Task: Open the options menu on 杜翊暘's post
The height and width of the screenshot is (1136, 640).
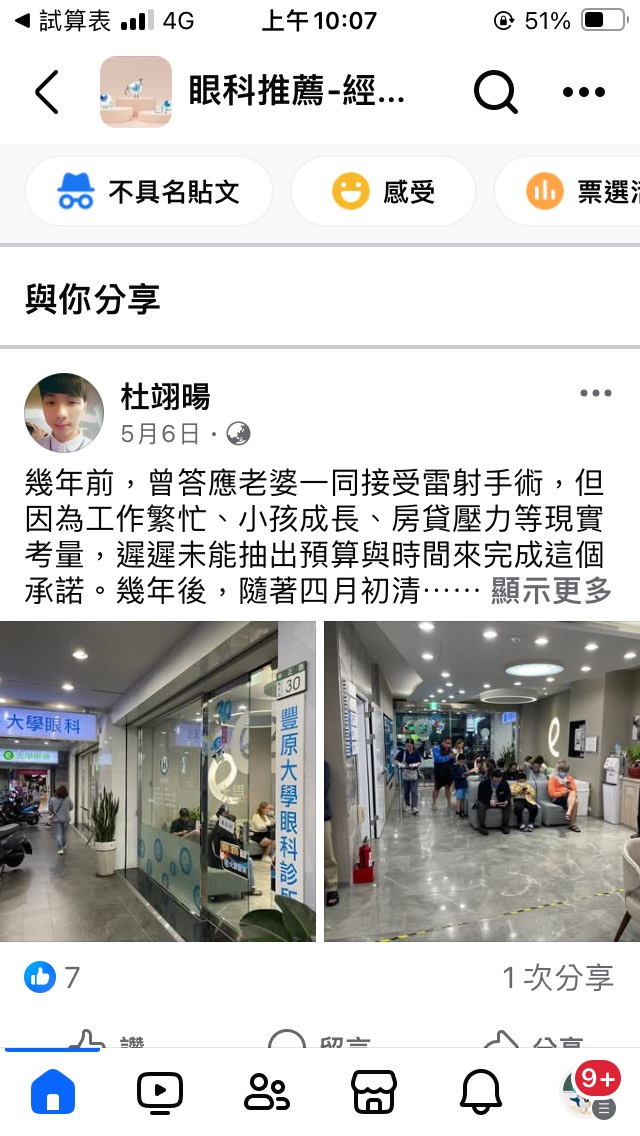Action: [x=595, y=394]
